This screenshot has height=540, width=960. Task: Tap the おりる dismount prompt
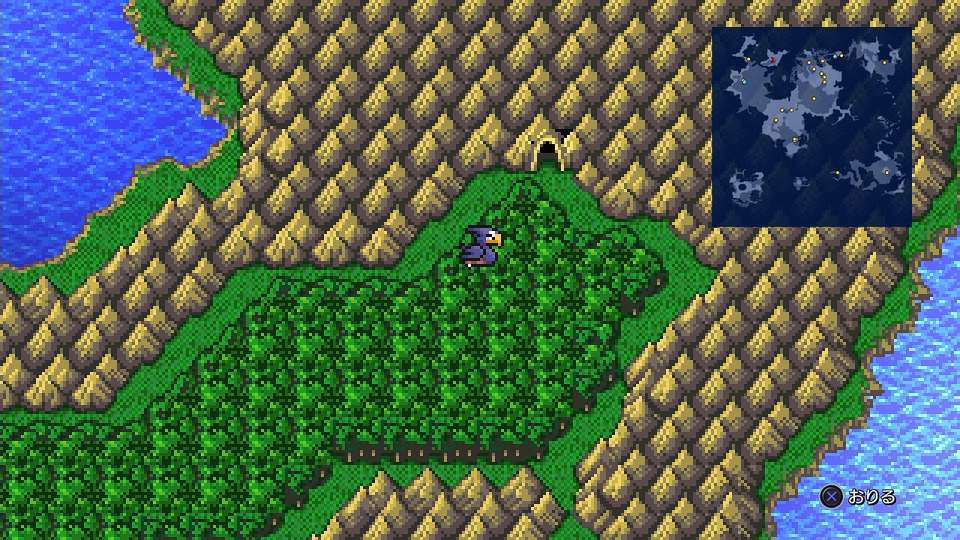click(858, 496)
